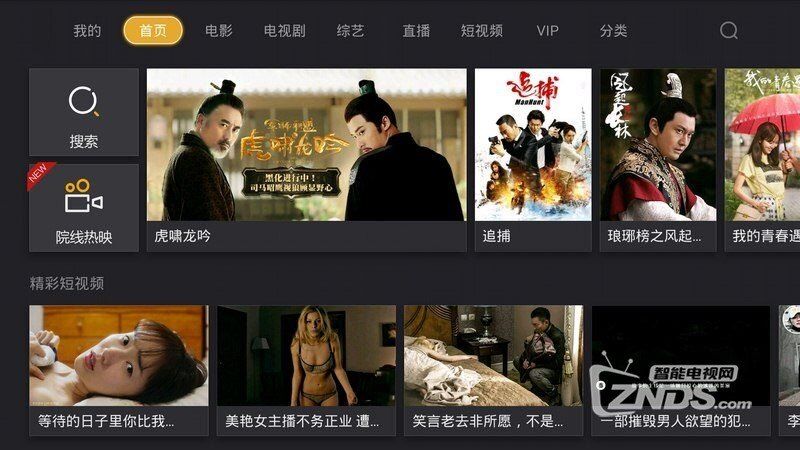The height and width of the screenshot is (450, 800).
Task: Open the 分类 tab
Action: click(x=613, y=30)
